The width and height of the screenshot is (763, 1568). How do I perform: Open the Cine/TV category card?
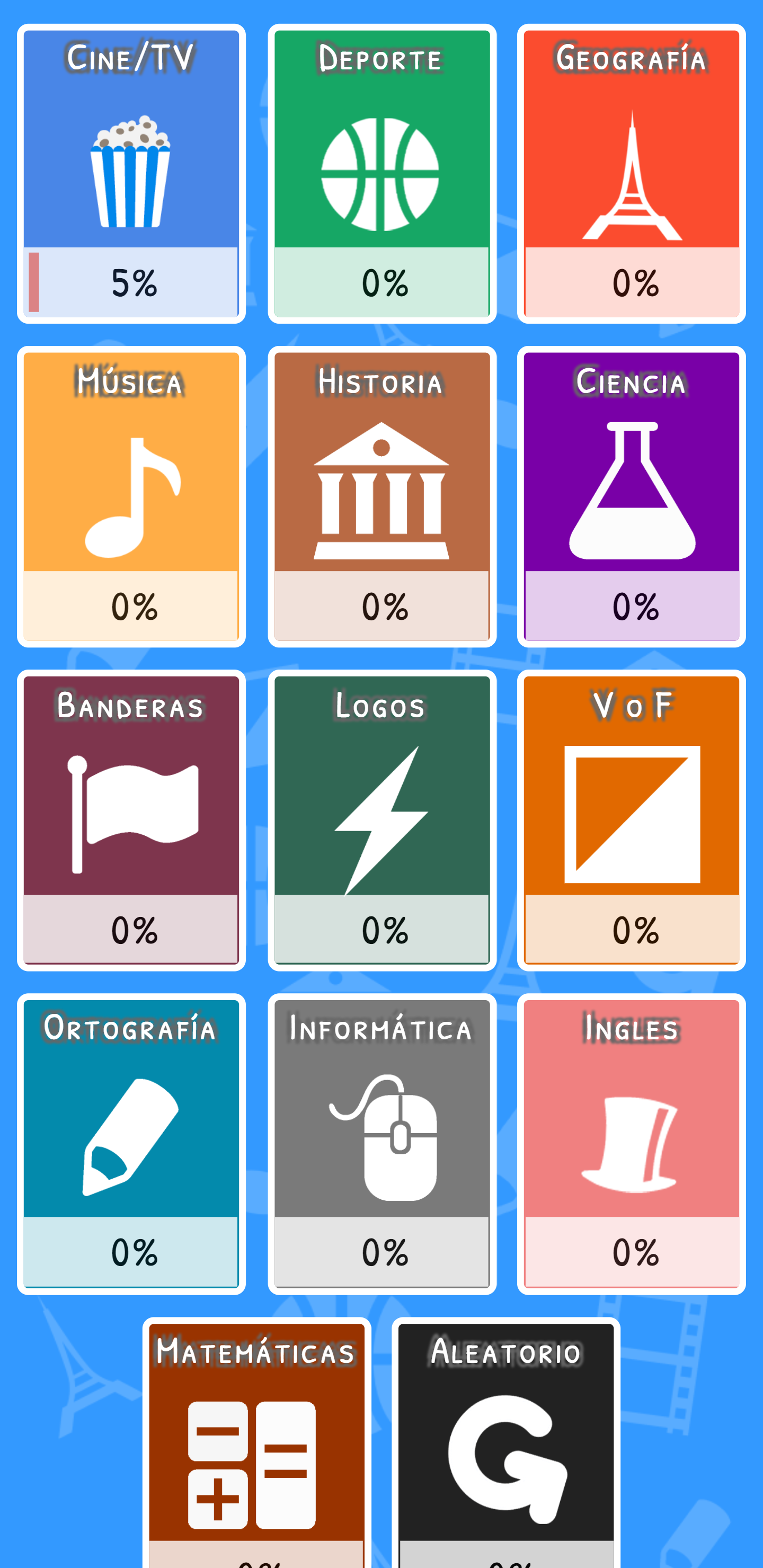[131, 173]
